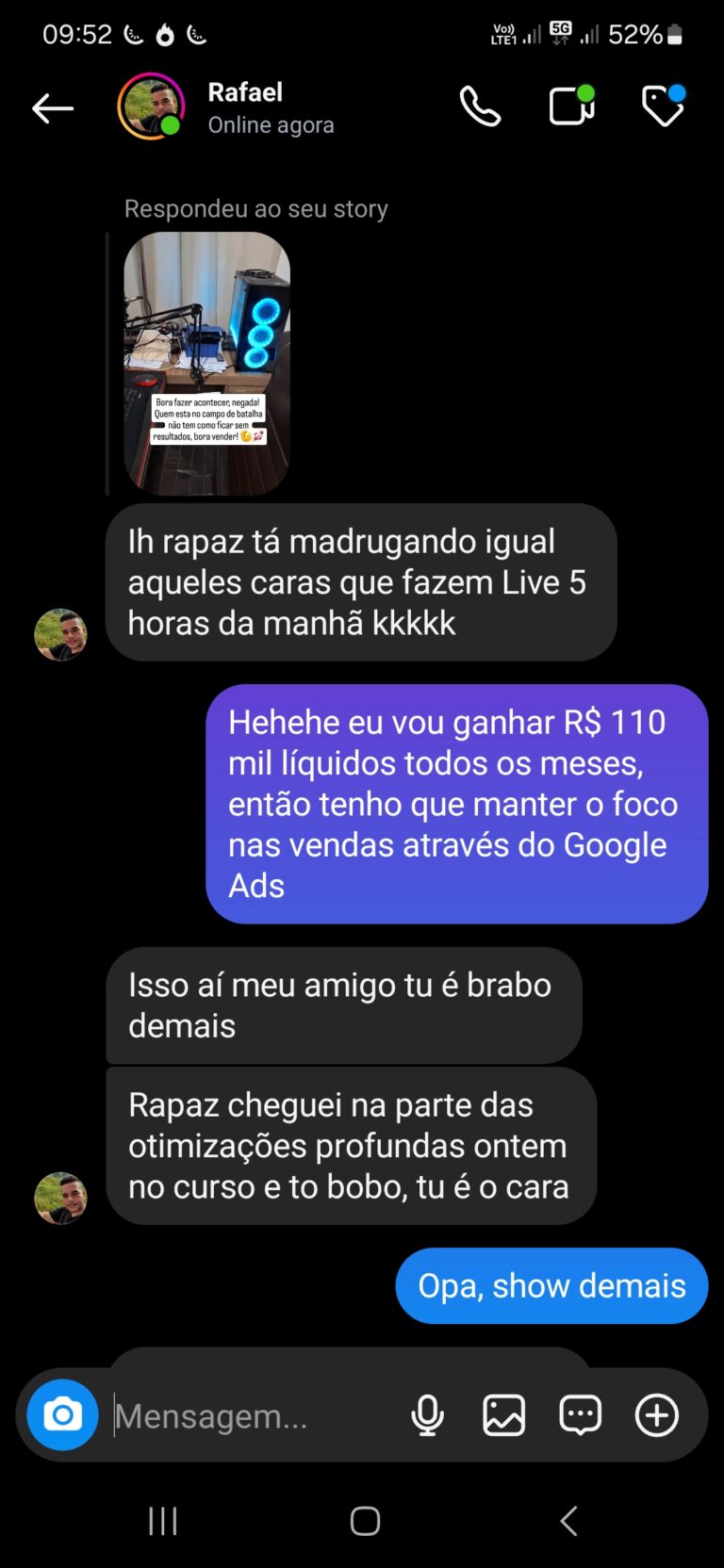This screenshot has height=1568, width=724.
Task: Open more options with the plus icon
Action: point(656,1414)
